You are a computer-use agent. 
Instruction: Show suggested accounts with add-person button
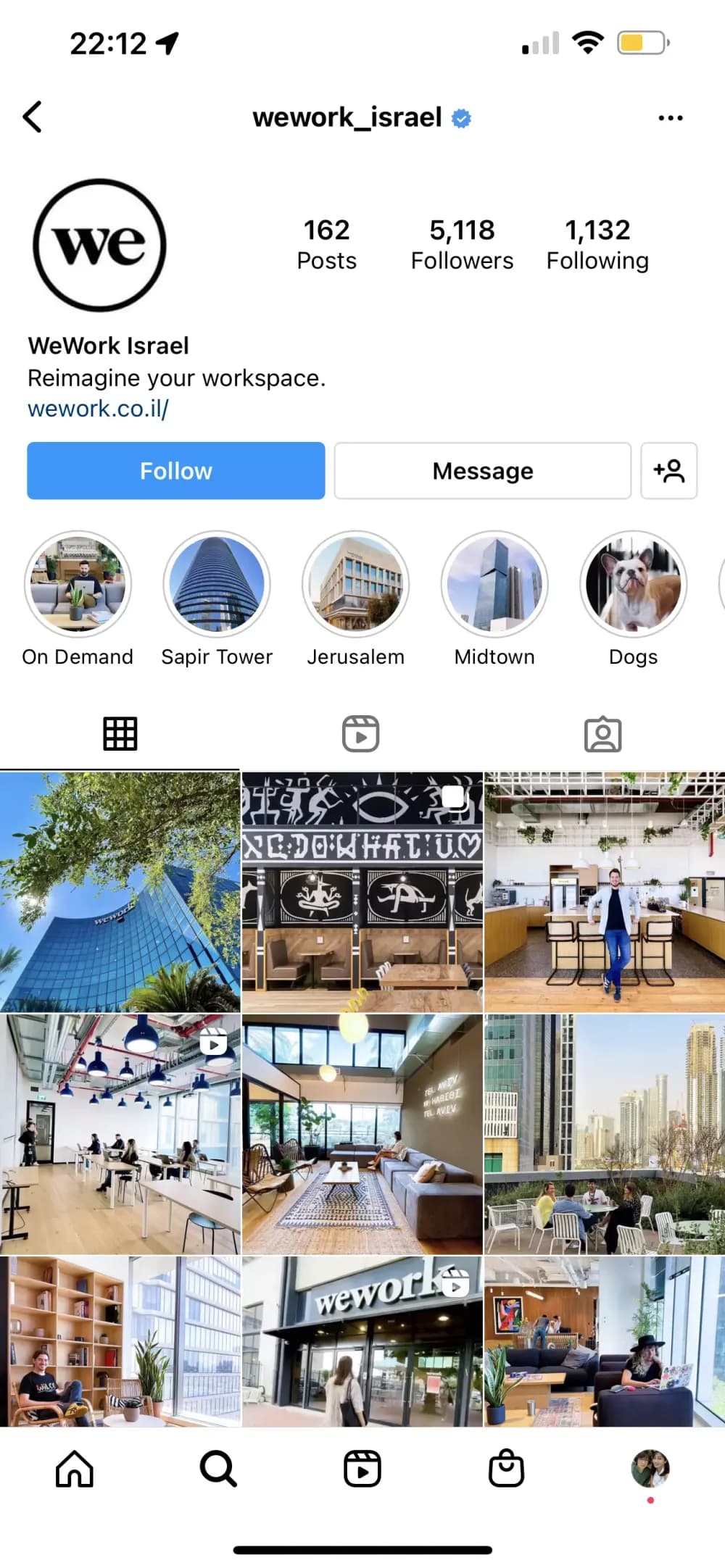tap(668, 471)
